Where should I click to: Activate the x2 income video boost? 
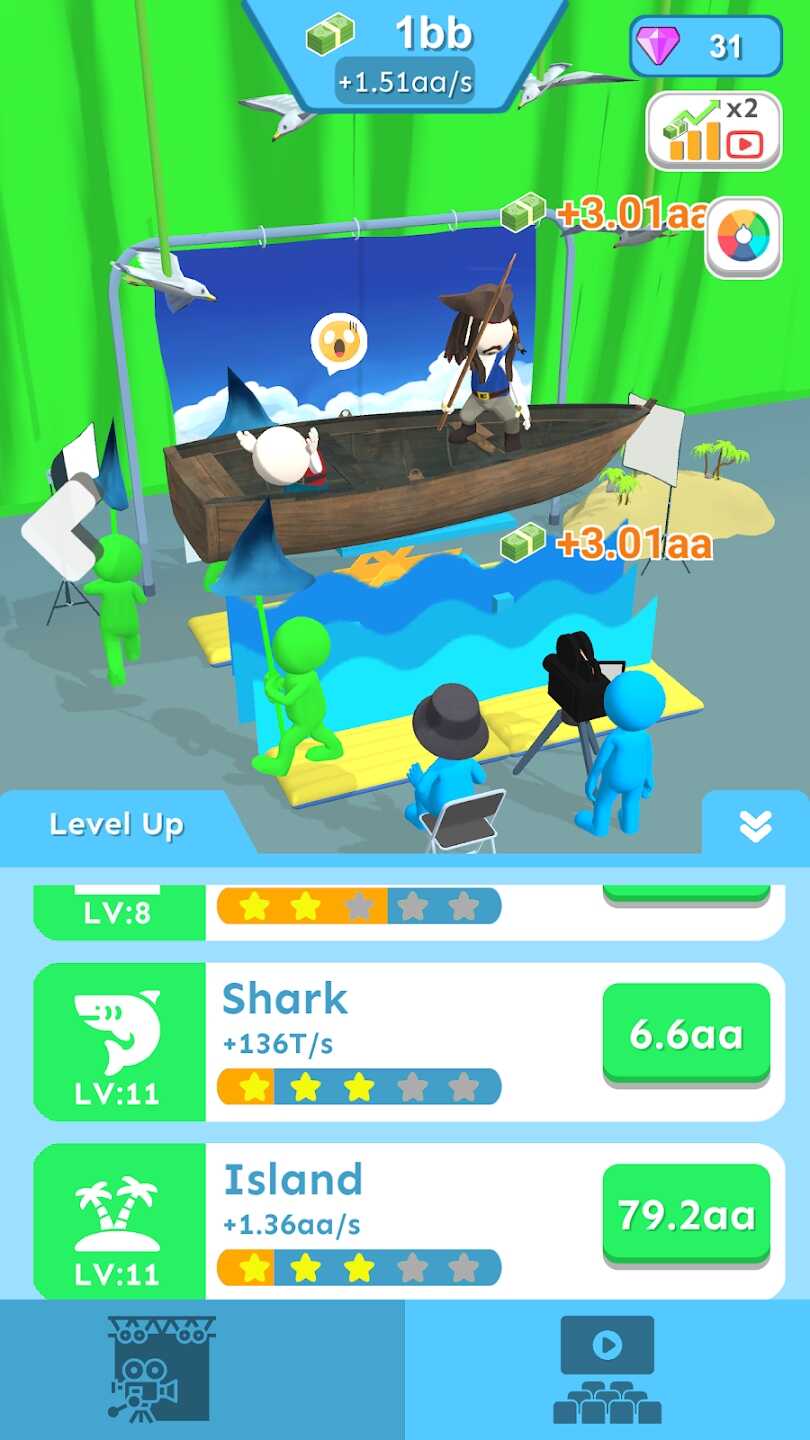[713, 131]
